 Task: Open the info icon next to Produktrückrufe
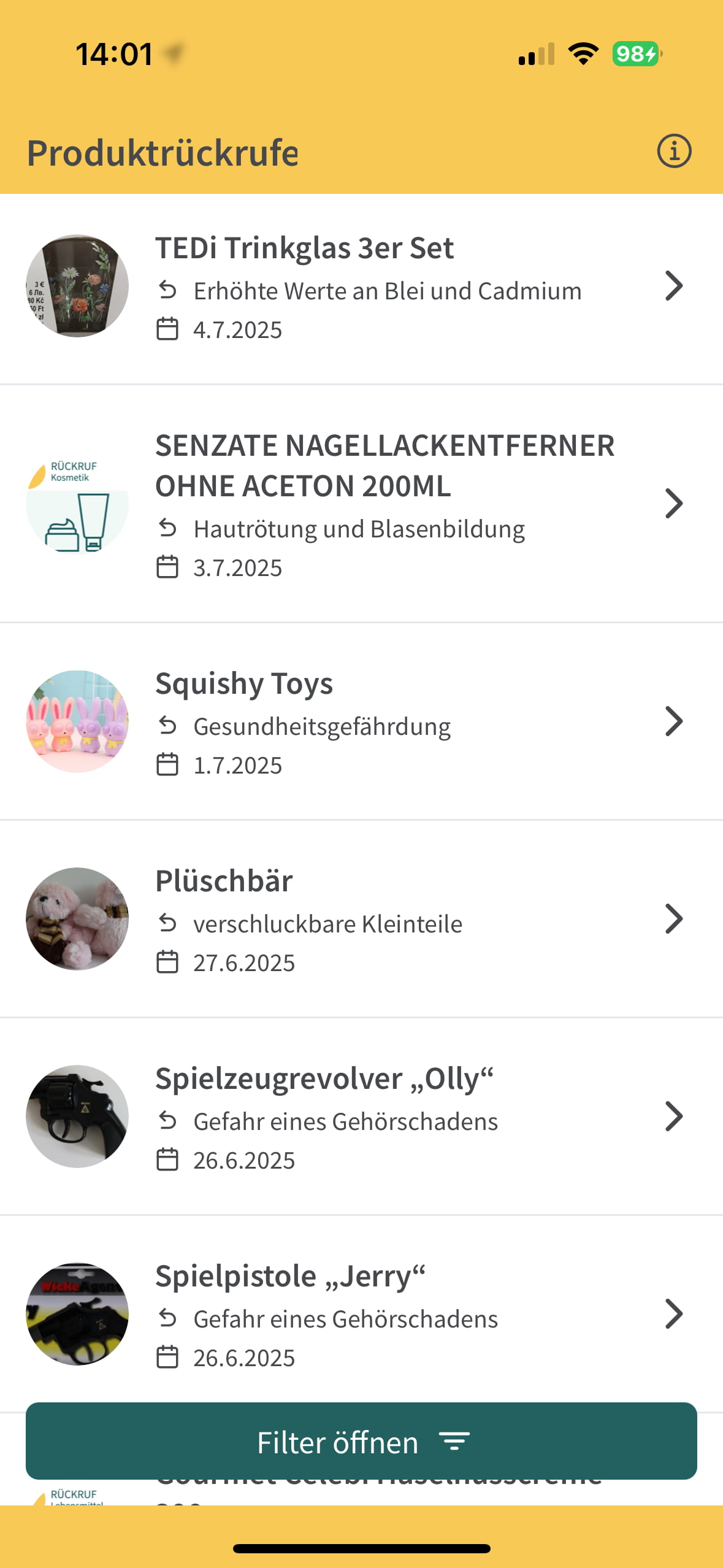coord(674,151)
